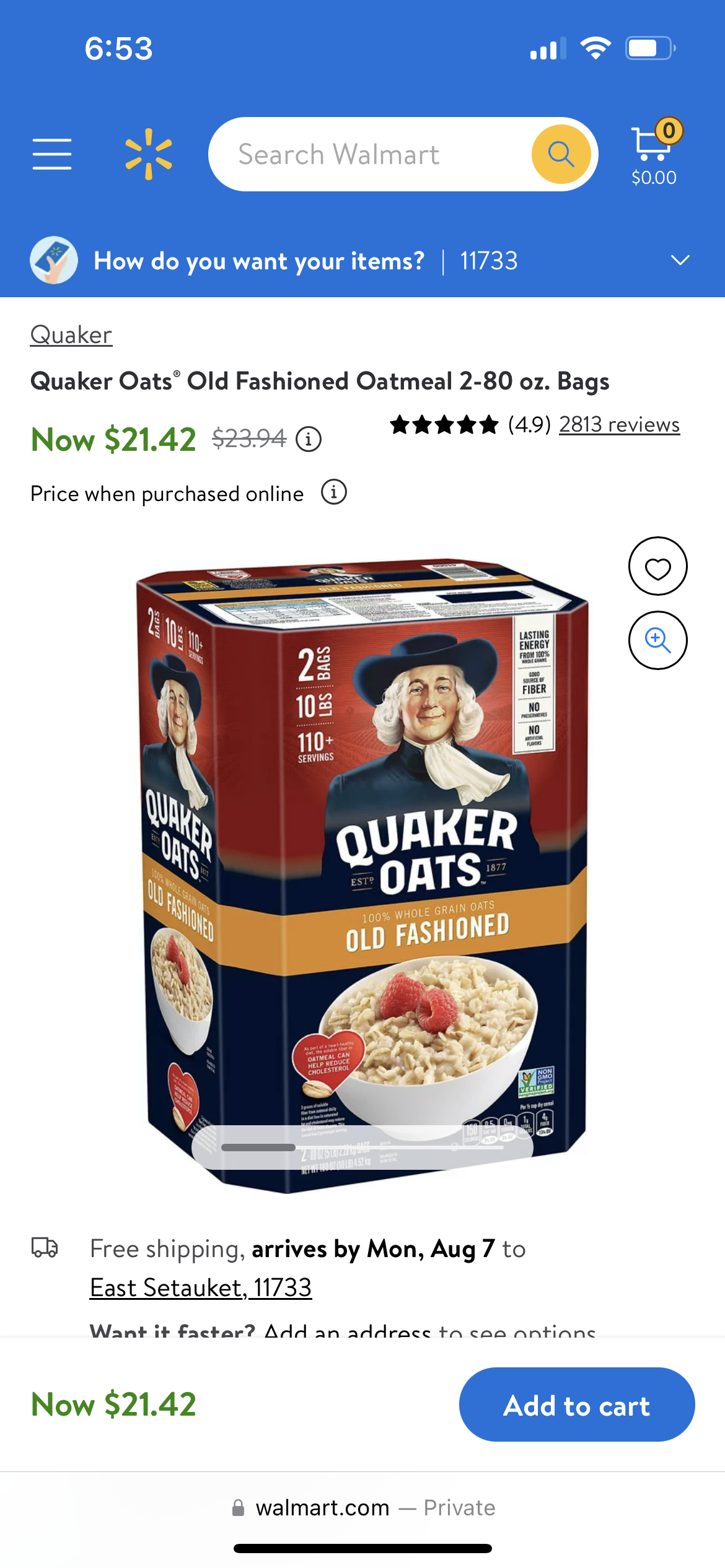Open the Quaker brand link

click(x=71, y=335)
